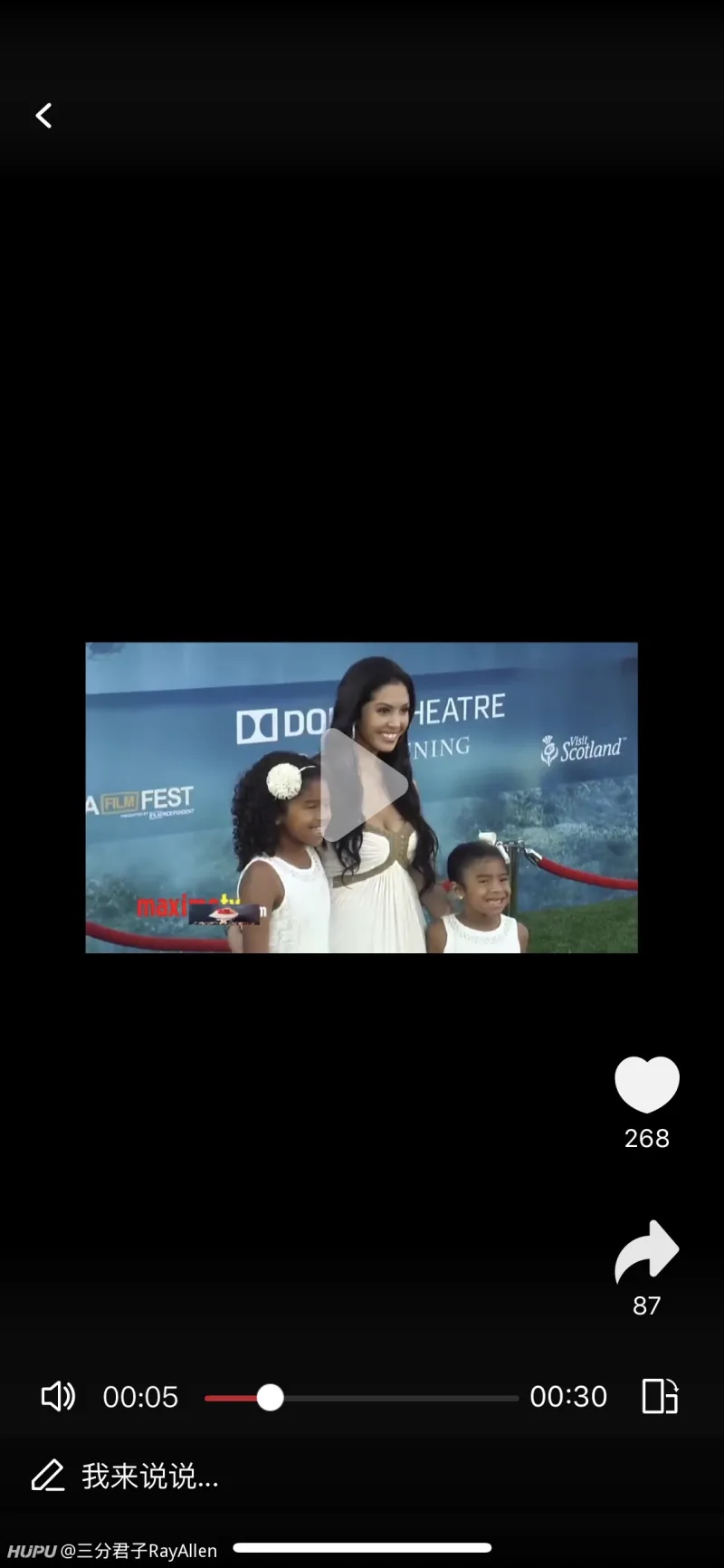
Task: Rotate video to fullscreen orientation
Action: click(x=660, y=1396)
